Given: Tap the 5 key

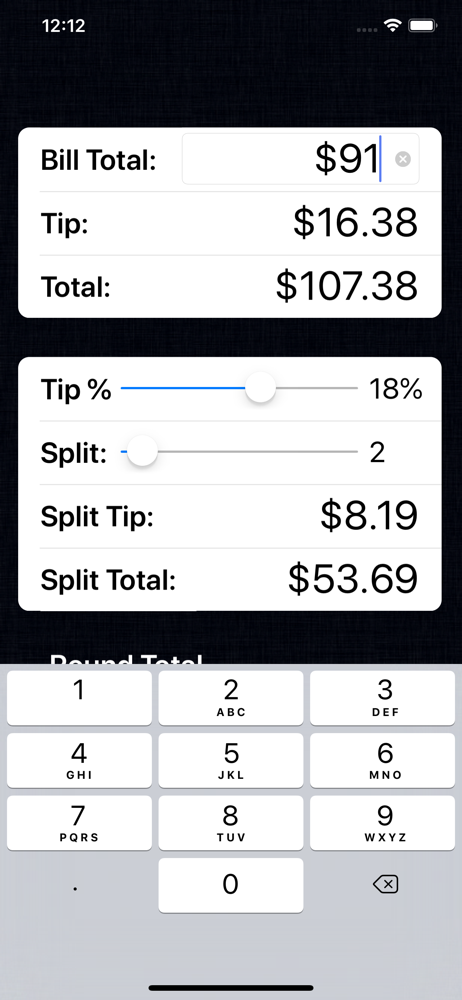Looking at the screenshot, I should (x=231, y=760).
